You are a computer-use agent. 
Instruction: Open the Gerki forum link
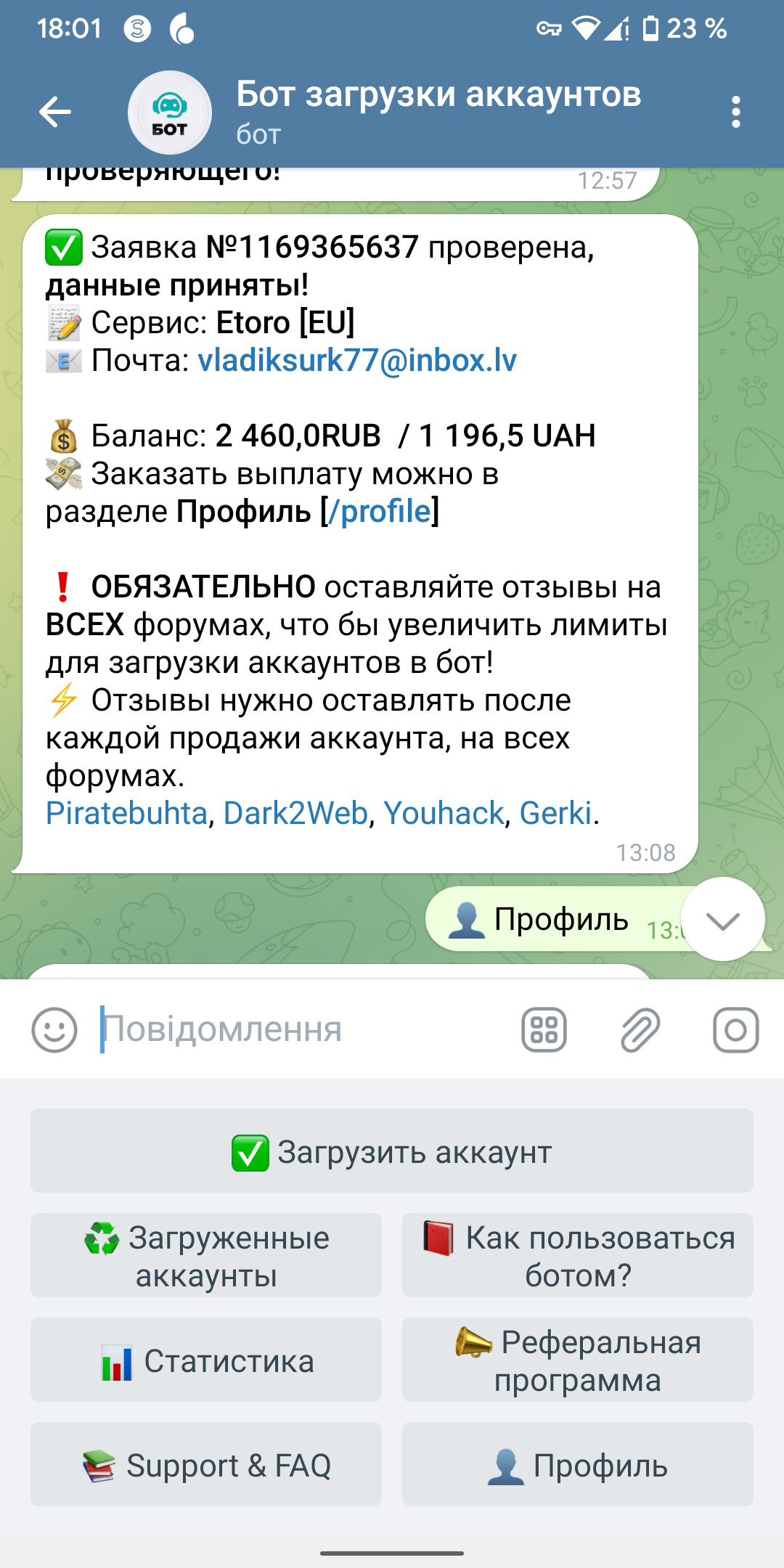coord(555,813)
